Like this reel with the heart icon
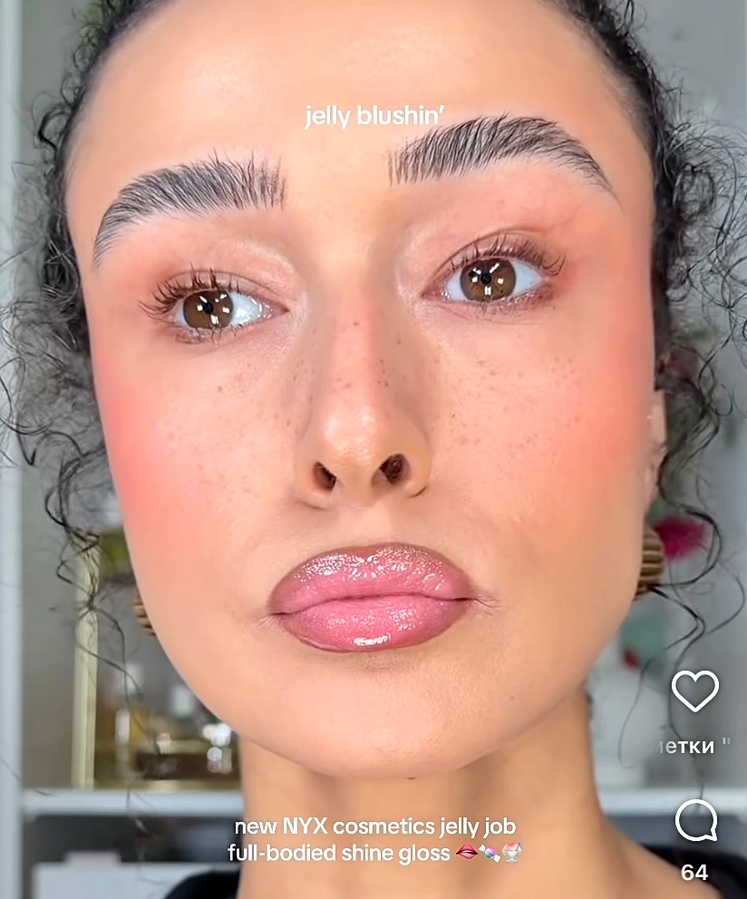The image size is (747, 899). click(695, 690)
